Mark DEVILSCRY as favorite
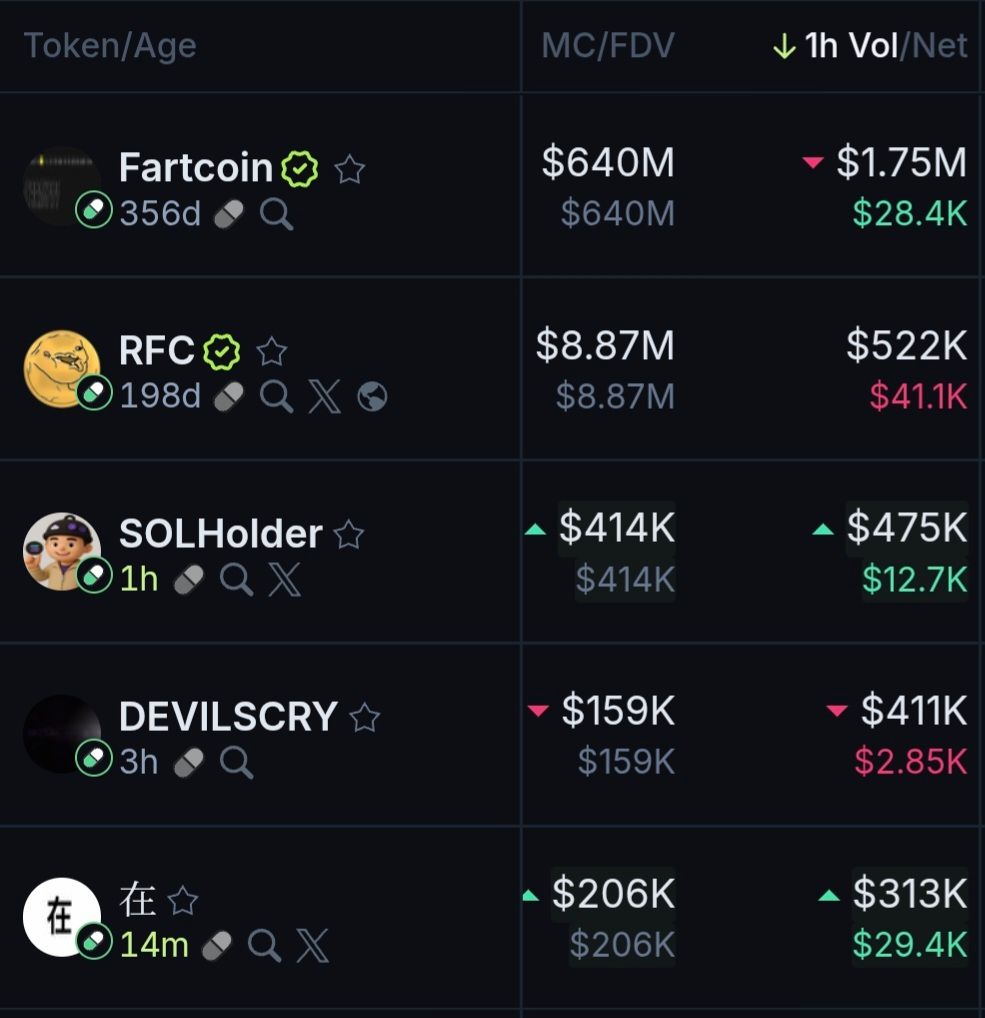The image size is (985, 1018). [x=365, y=718]
